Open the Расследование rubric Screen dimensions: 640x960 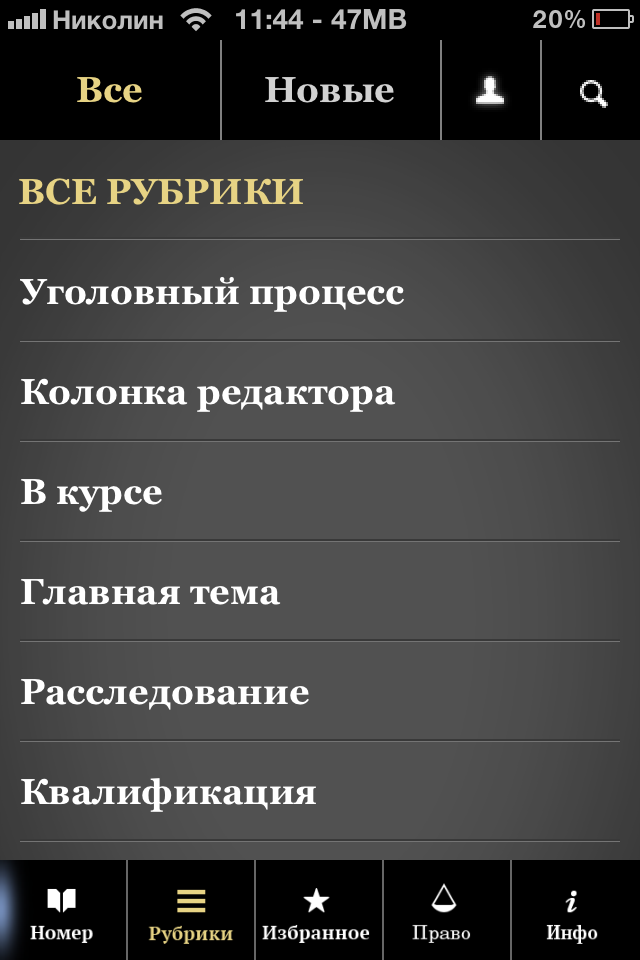pyautogui.click(x=165, y=692)
